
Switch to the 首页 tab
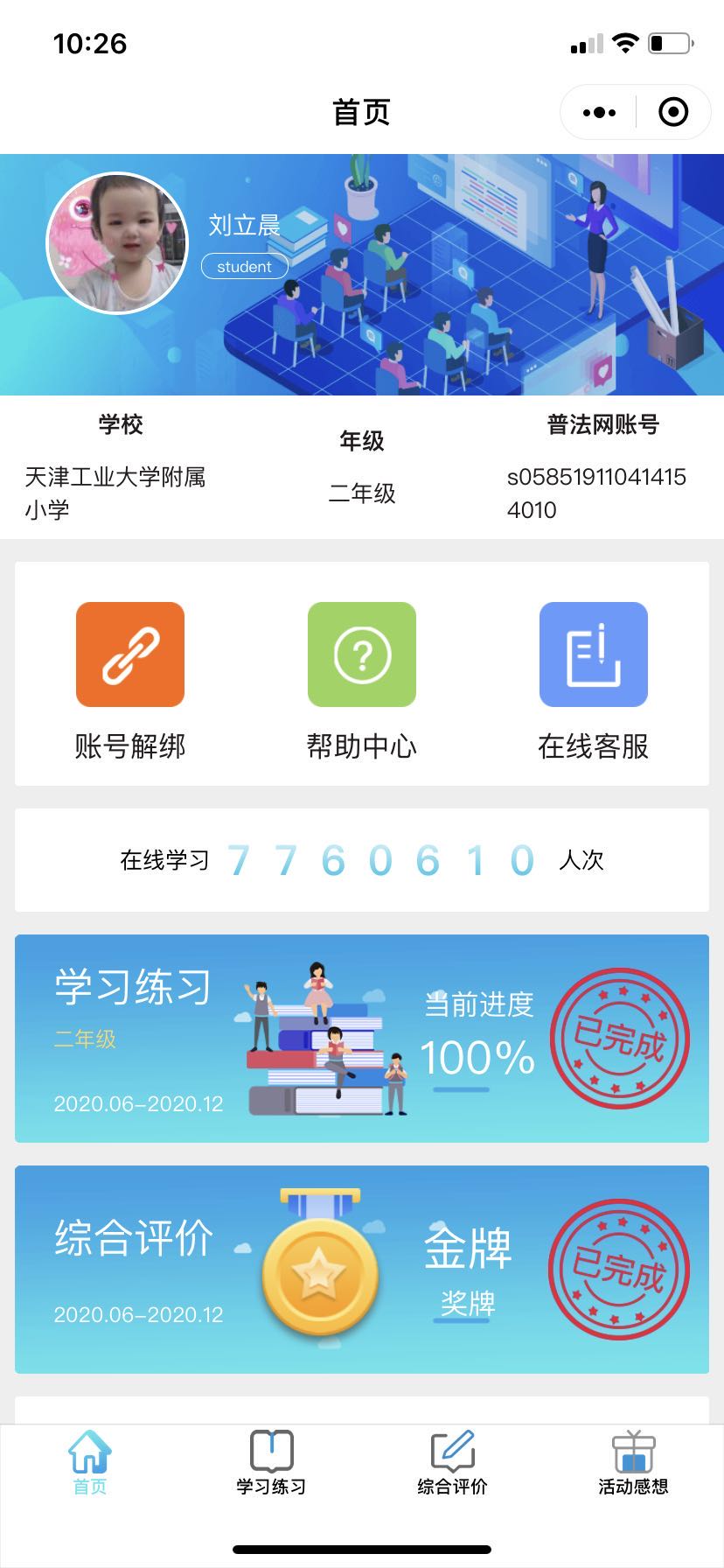pyautogui.click(x=90, y=1463)
